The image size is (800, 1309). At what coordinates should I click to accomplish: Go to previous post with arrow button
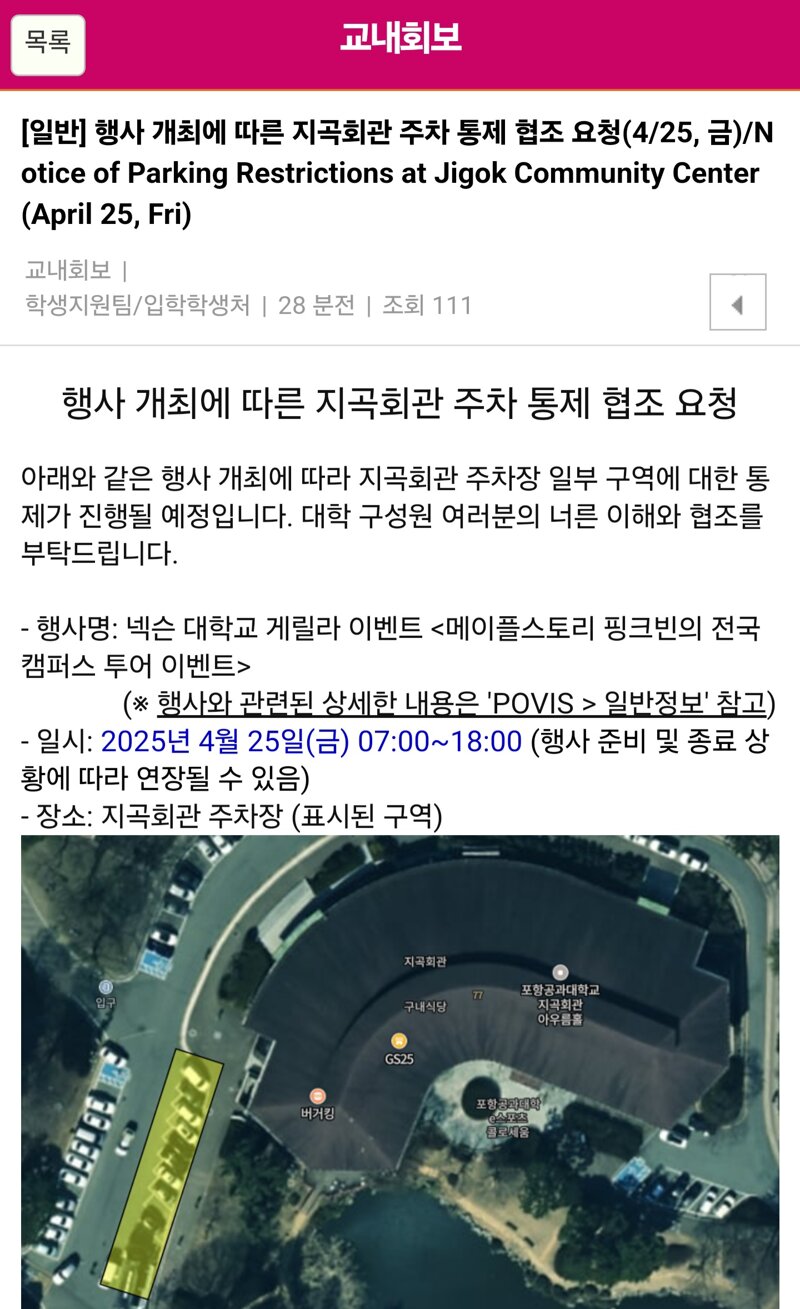[738, 301]
